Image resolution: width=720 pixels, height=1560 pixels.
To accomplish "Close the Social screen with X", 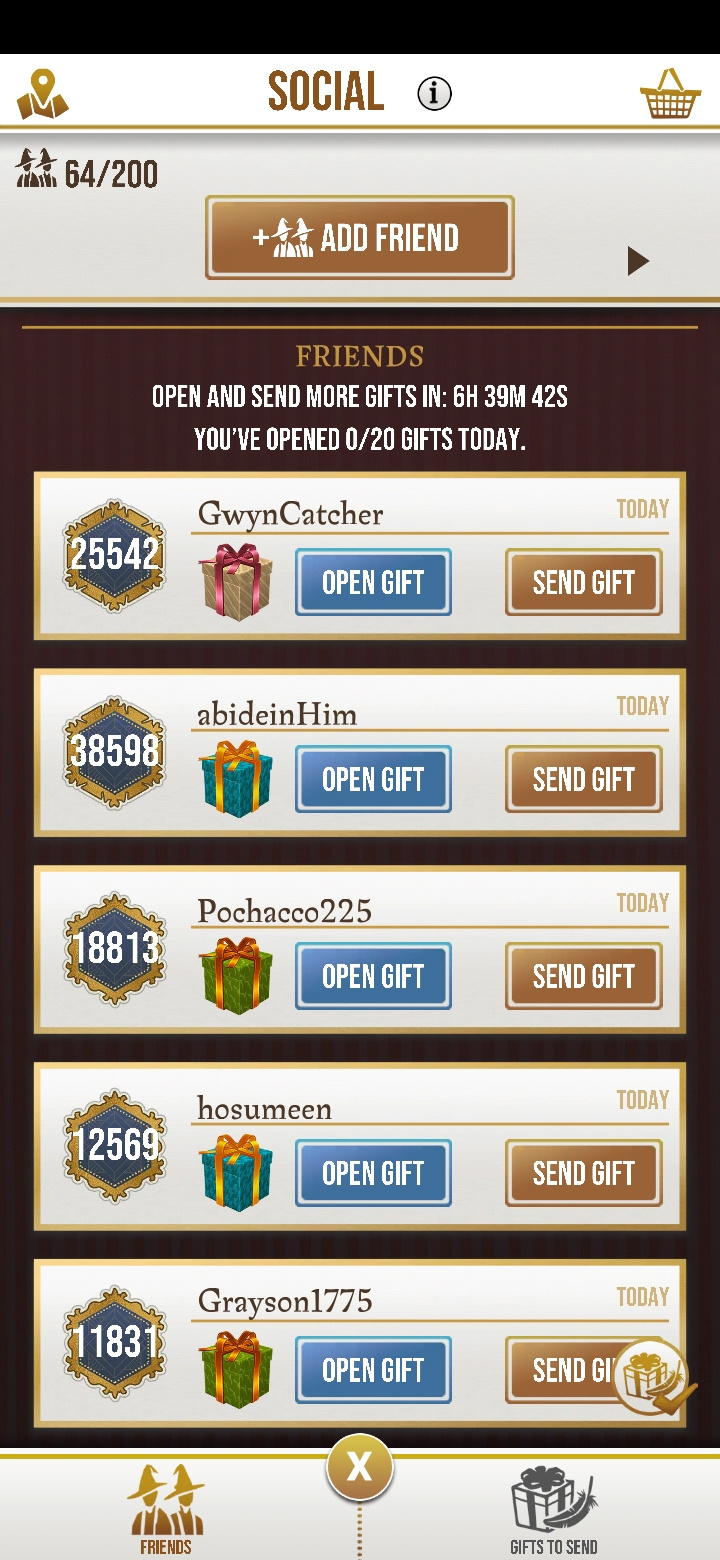I will click(359, 1467).
